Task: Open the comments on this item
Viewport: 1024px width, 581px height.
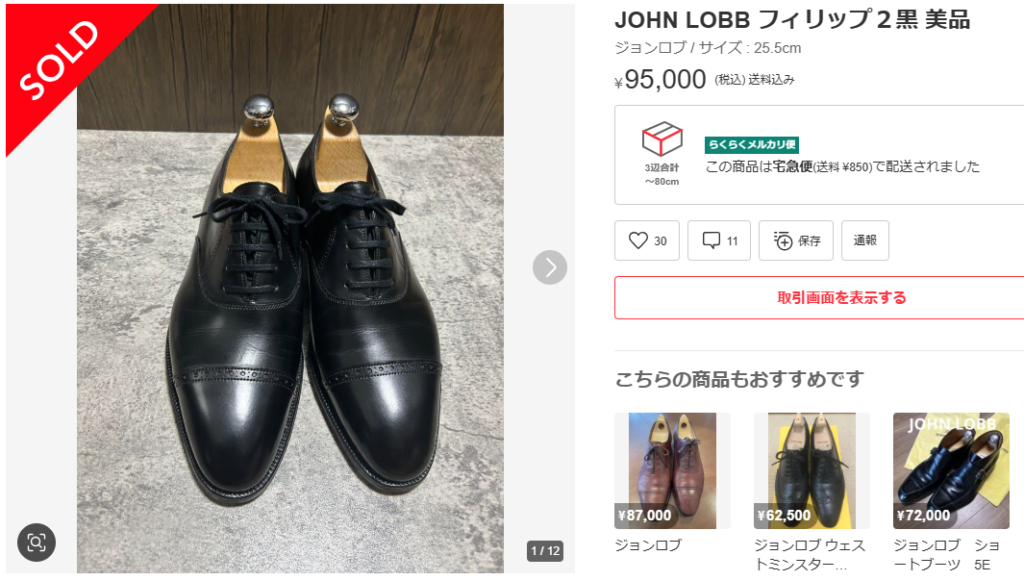Action: (x=719, y=241)
